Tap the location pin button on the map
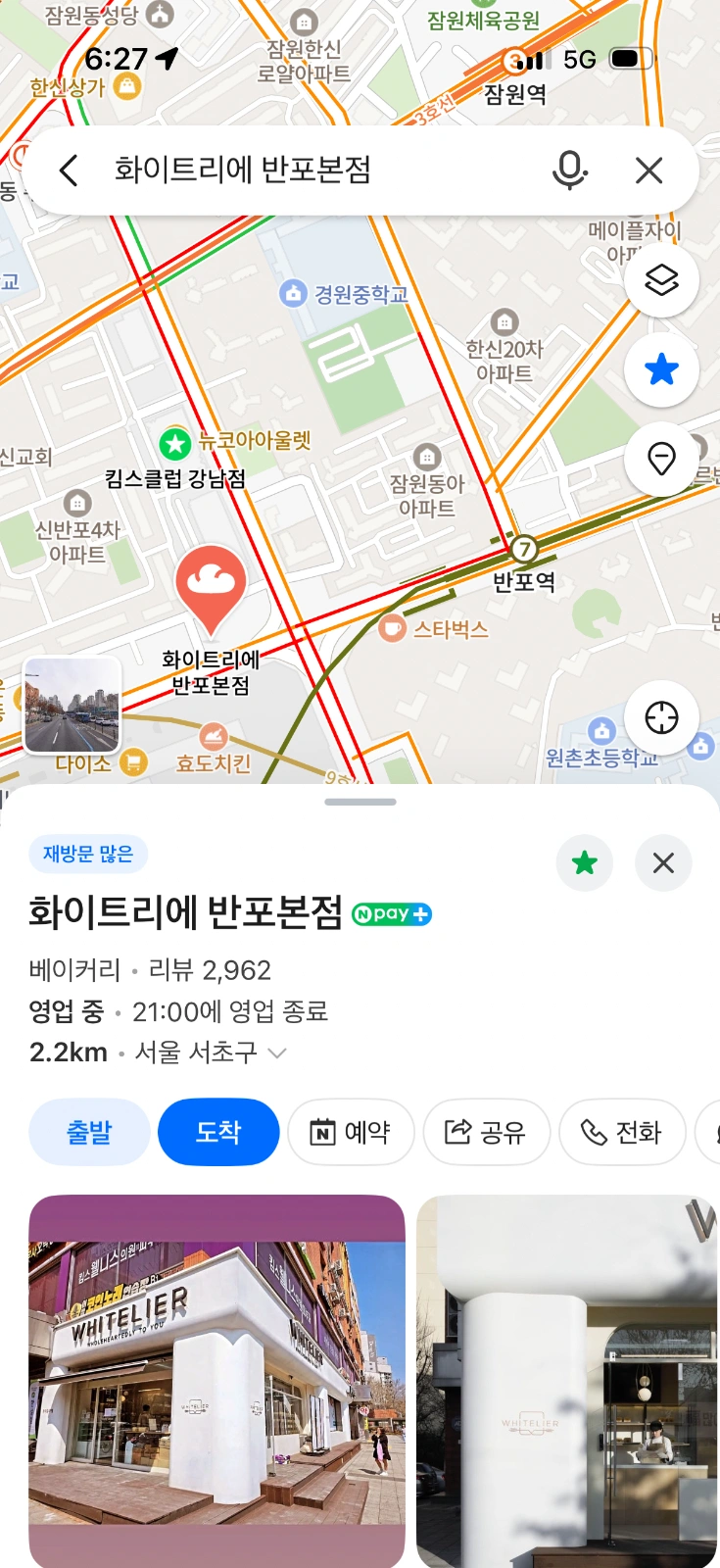Screen dimensions: 720x1568 click(662, 459)
